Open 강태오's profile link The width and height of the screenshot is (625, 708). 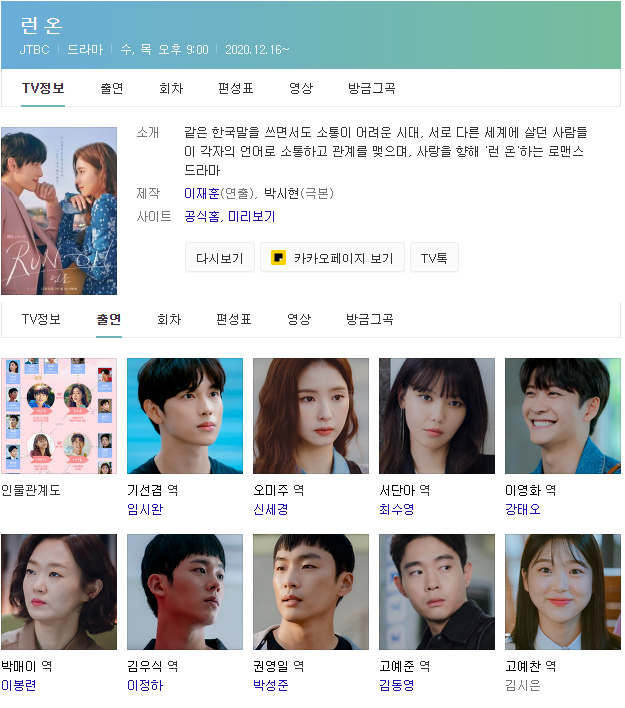pos(522,509)
